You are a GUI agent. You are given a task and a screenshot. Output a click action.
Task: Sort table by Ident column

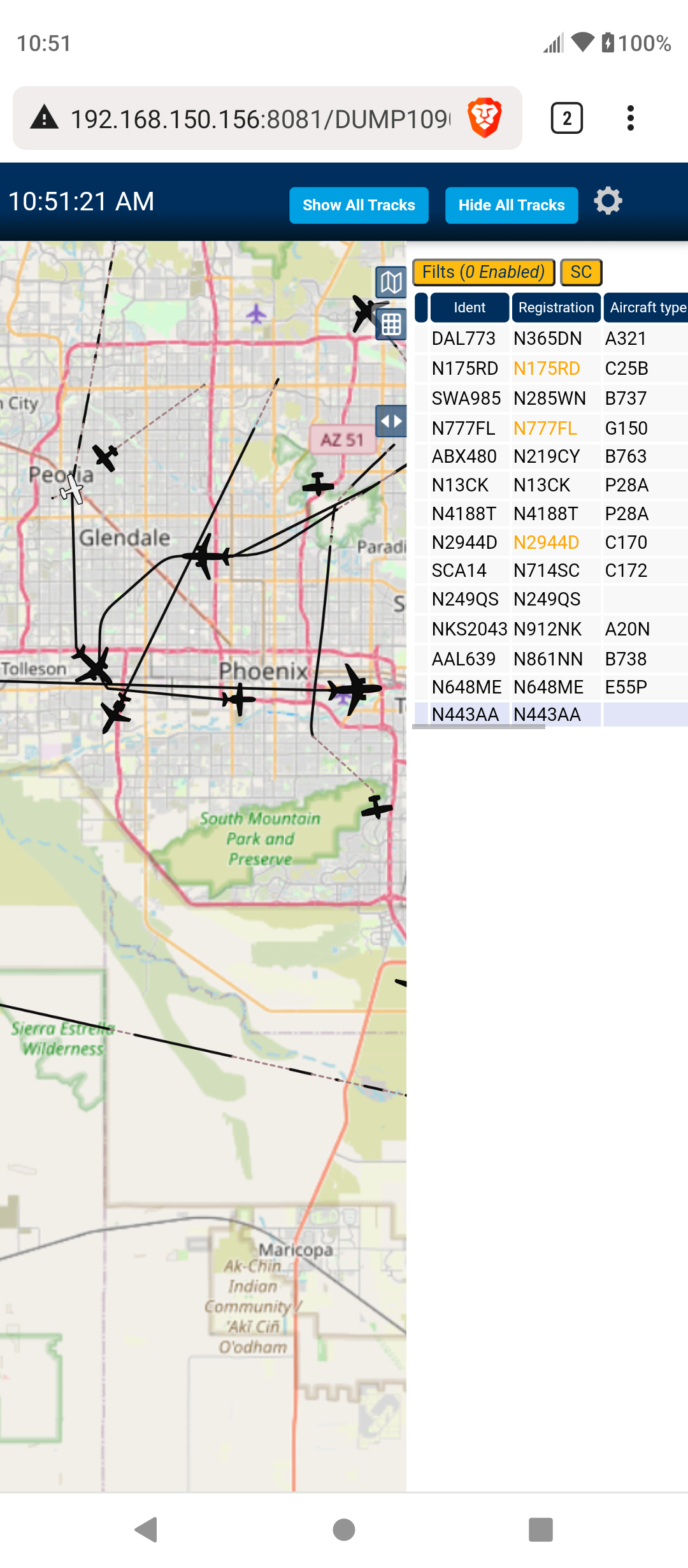point(469,307)
